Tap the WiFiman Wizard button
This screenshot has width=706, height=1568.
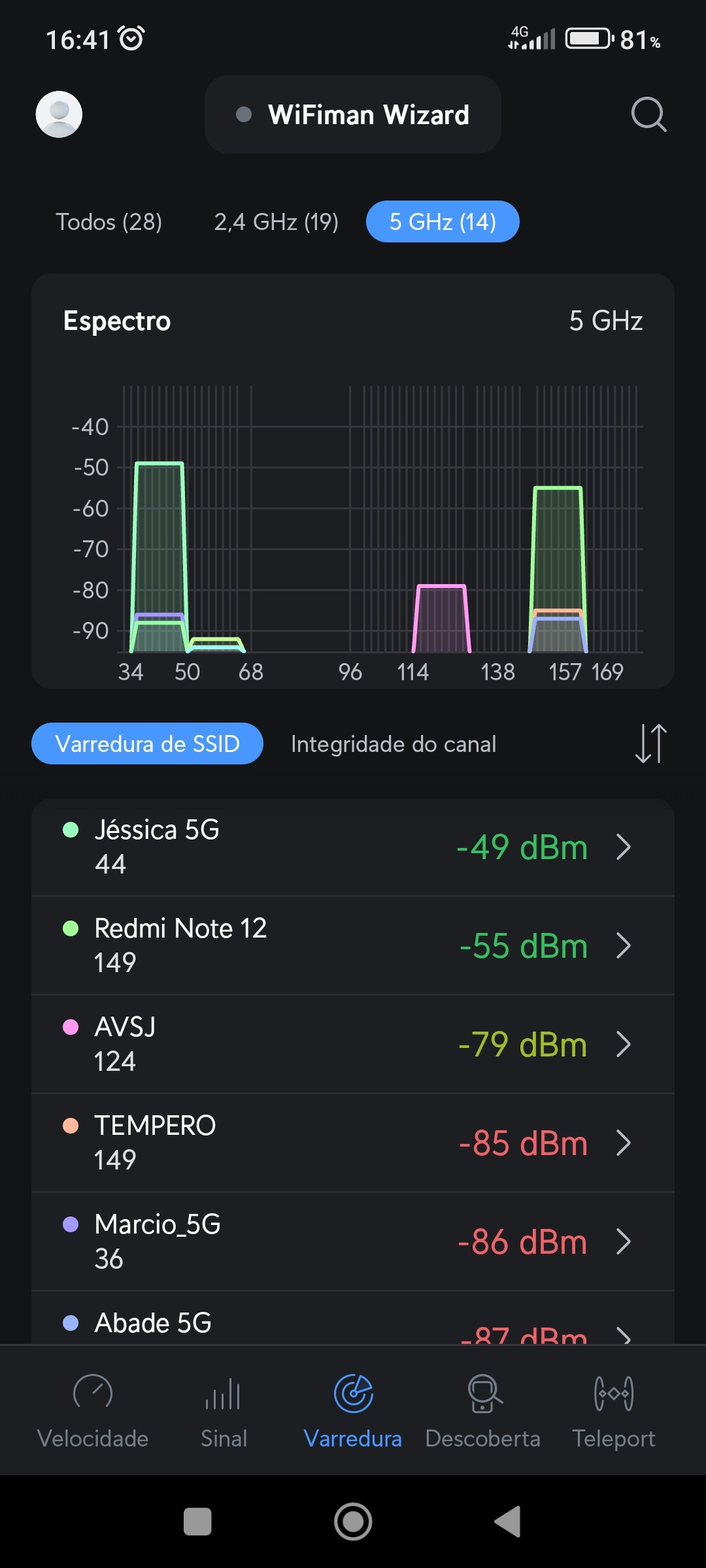353,114
